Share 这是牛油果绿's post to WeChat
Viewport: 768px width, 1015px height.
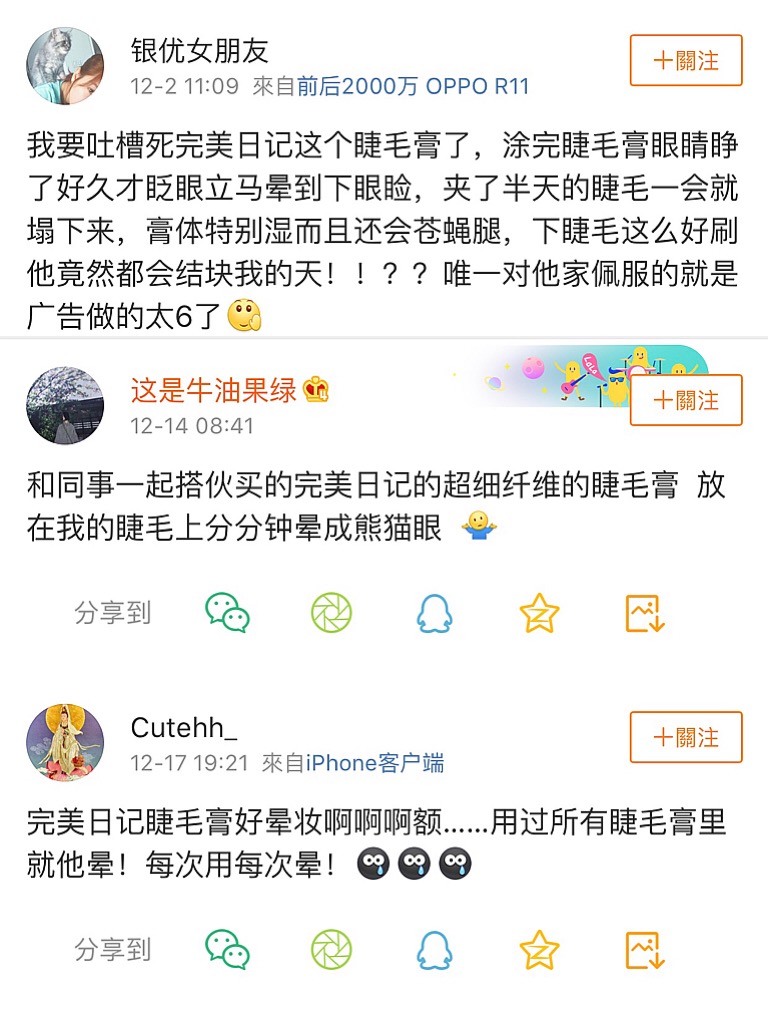coord(227,613)
